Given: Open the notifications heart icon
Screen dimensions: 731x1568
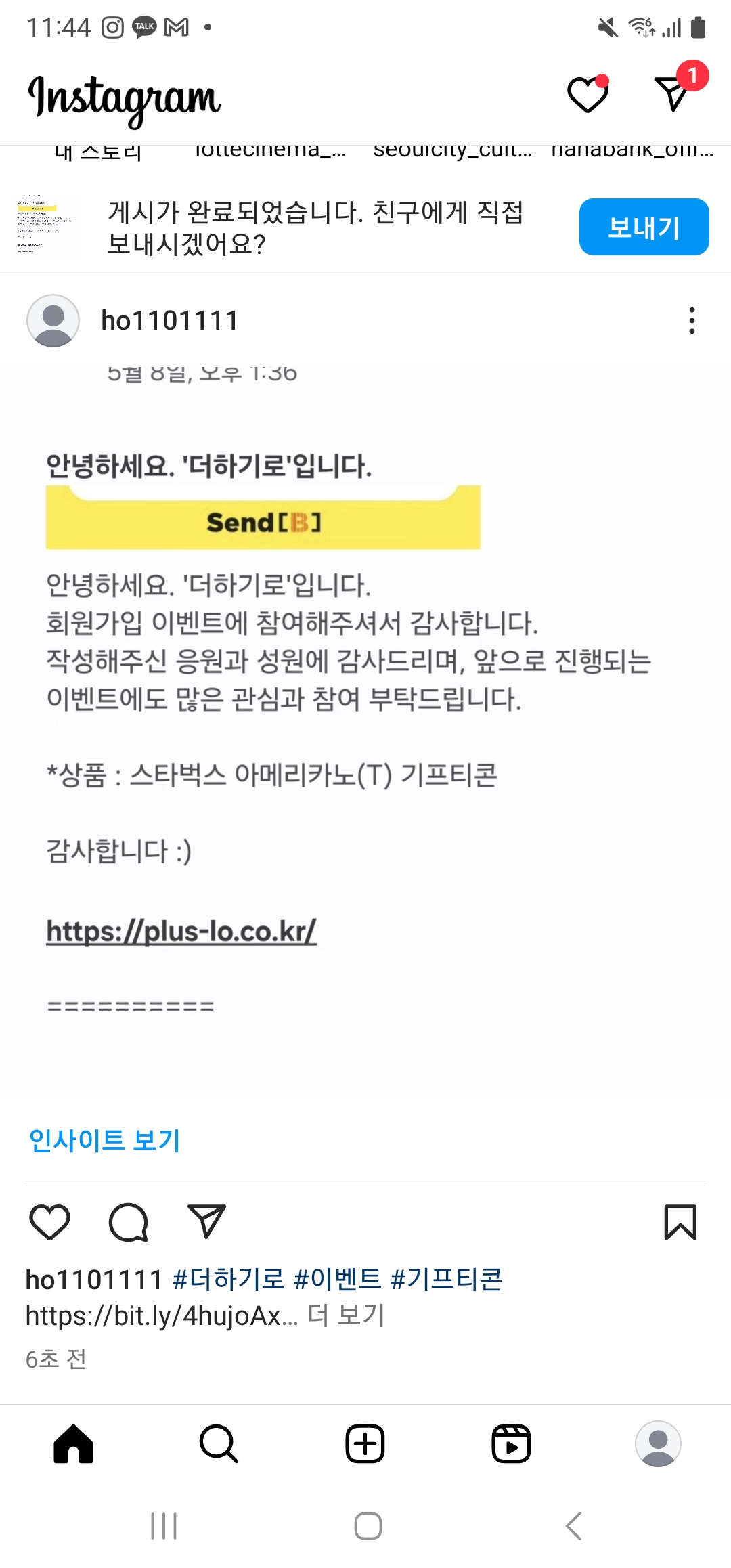Looking at the screenshot, I should 588,94.
